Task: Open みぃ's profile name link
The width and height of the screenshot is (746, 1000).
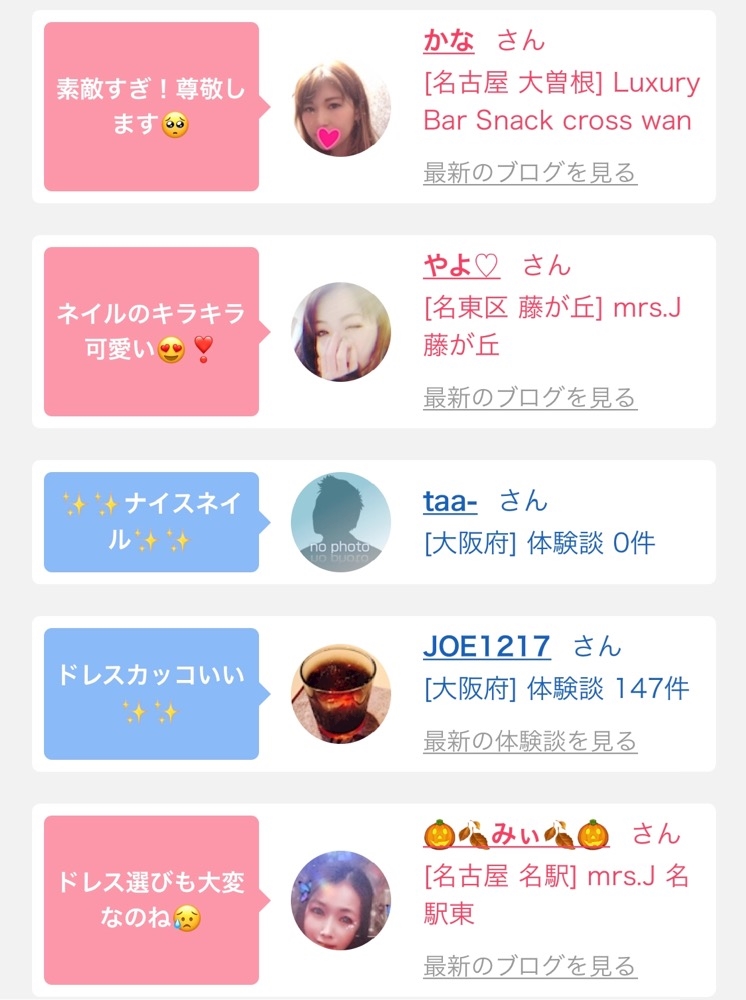Action: 517,833
